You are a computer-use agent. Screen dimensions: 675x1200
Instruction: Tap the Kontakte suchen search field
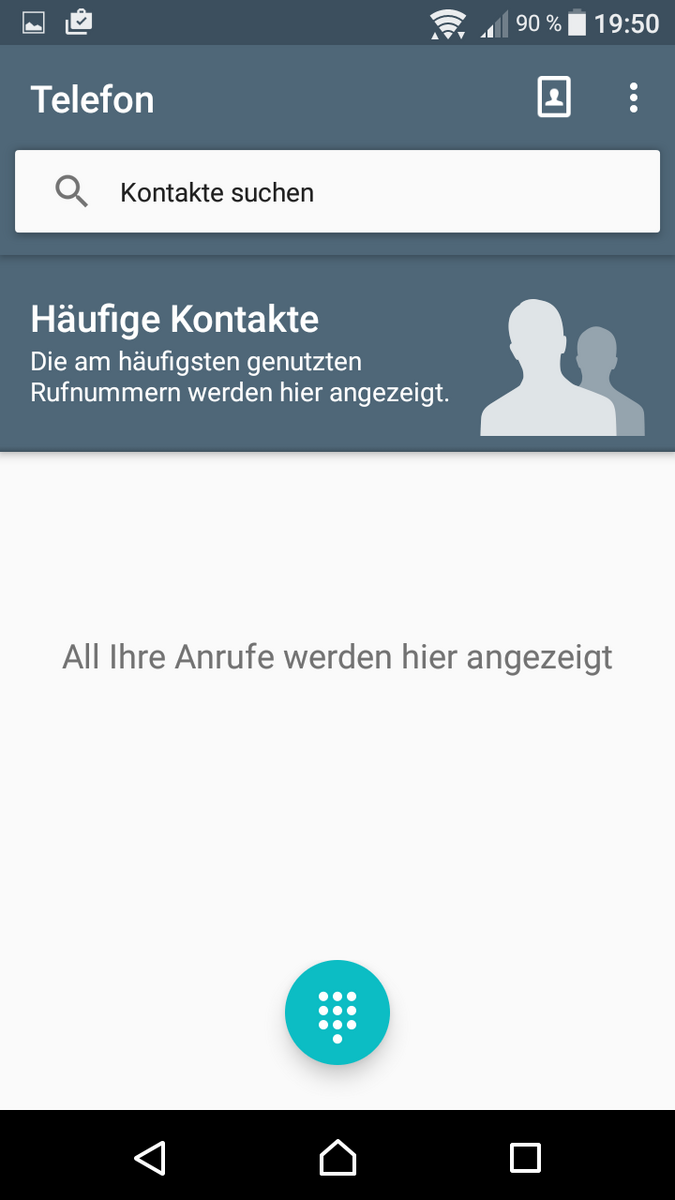click(x=337, y=192)
